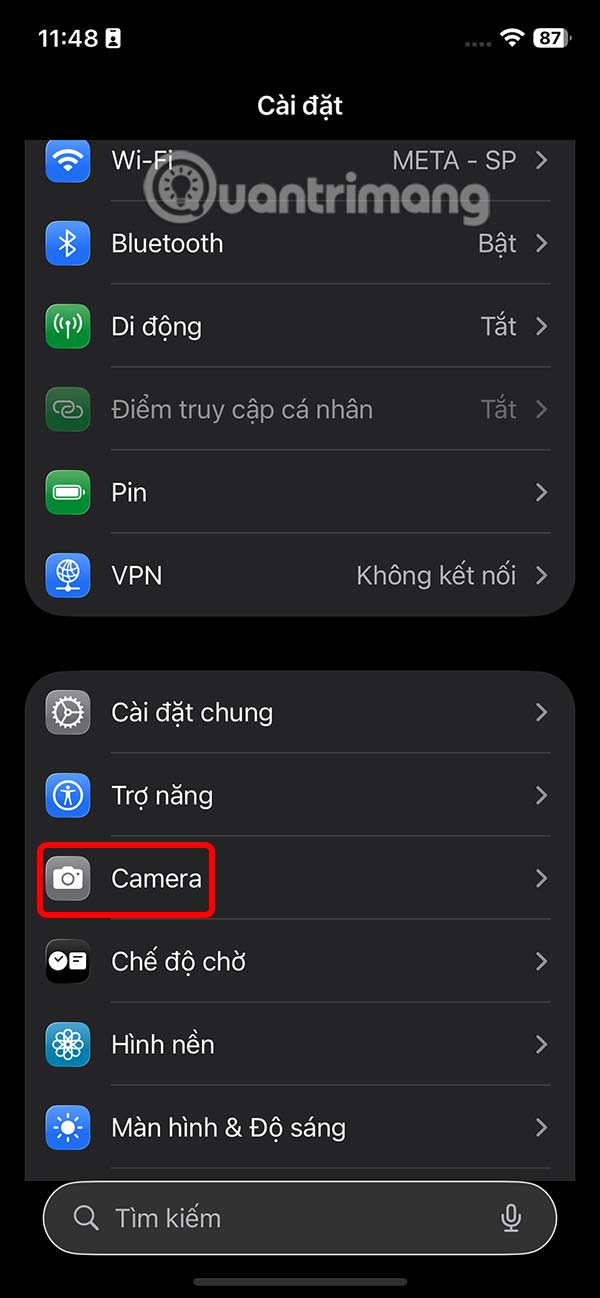Viewport: 600px width, 1298px height.
Task: Open Pin battery settings
Action: coord(300,493)
